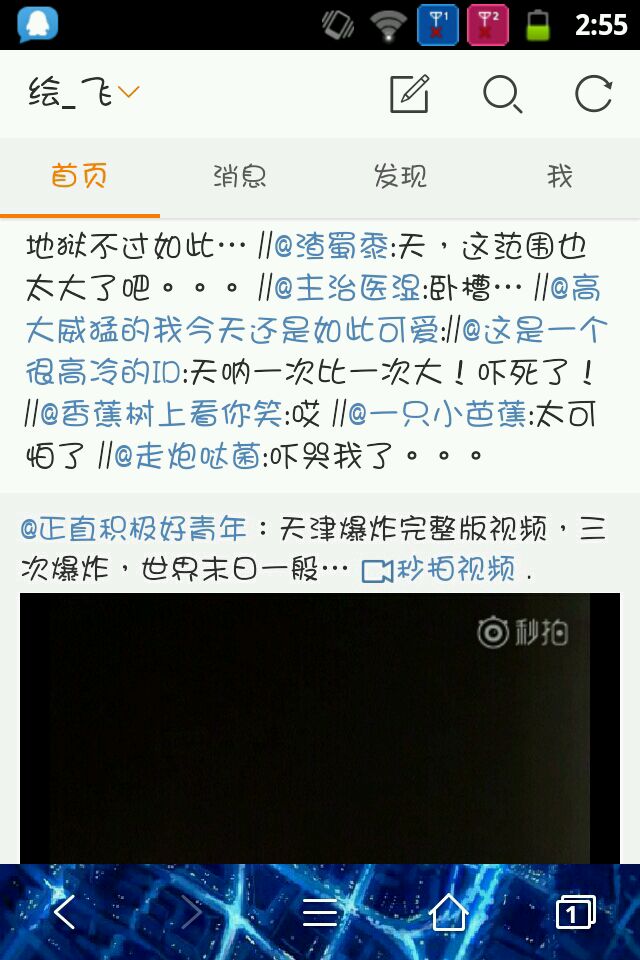Refresh the feed
Screen dimensions: 640x960
pyautogui.click(x=593, y=94)
